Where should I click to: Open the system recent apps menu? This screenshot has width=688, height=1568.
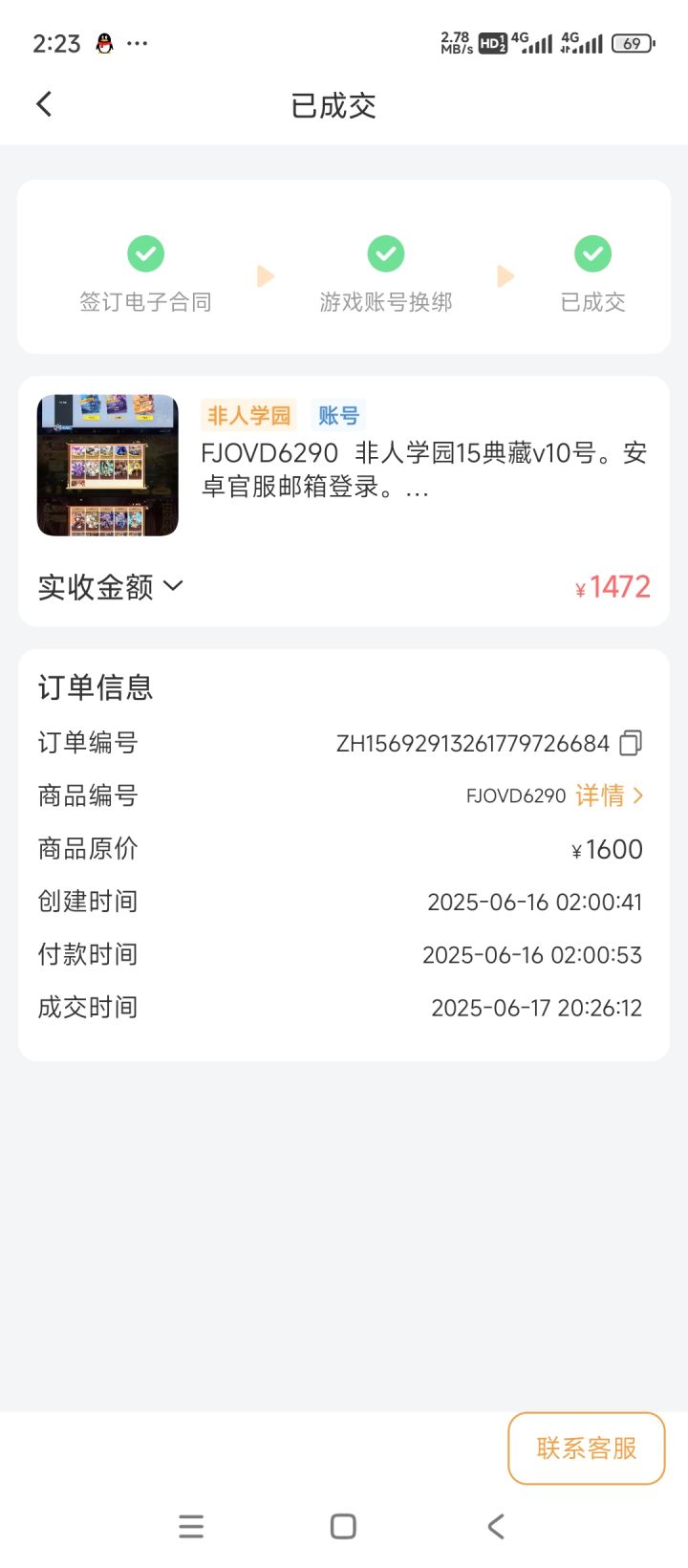pos(191,1526)
